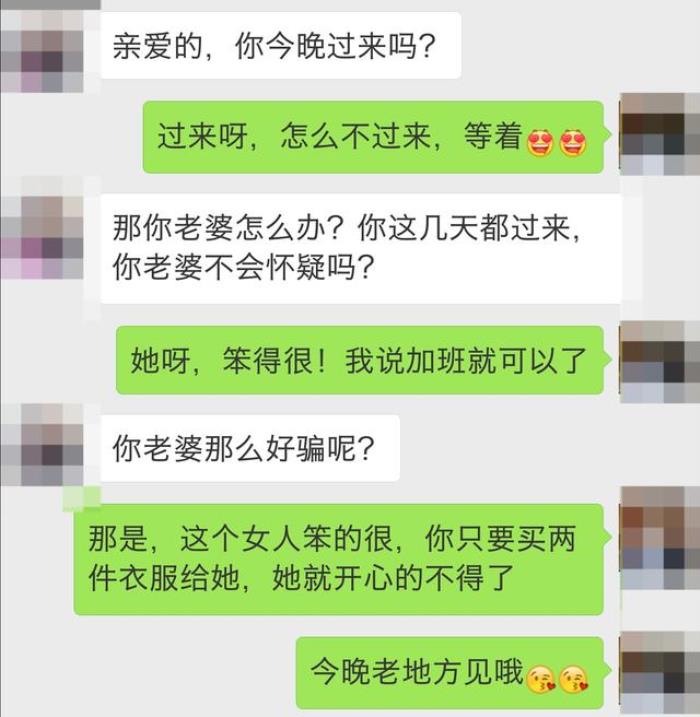View the avatar beside 我说加班就可以了 message
This screenshot has height=717, width=700.
(x=658, y=360)
